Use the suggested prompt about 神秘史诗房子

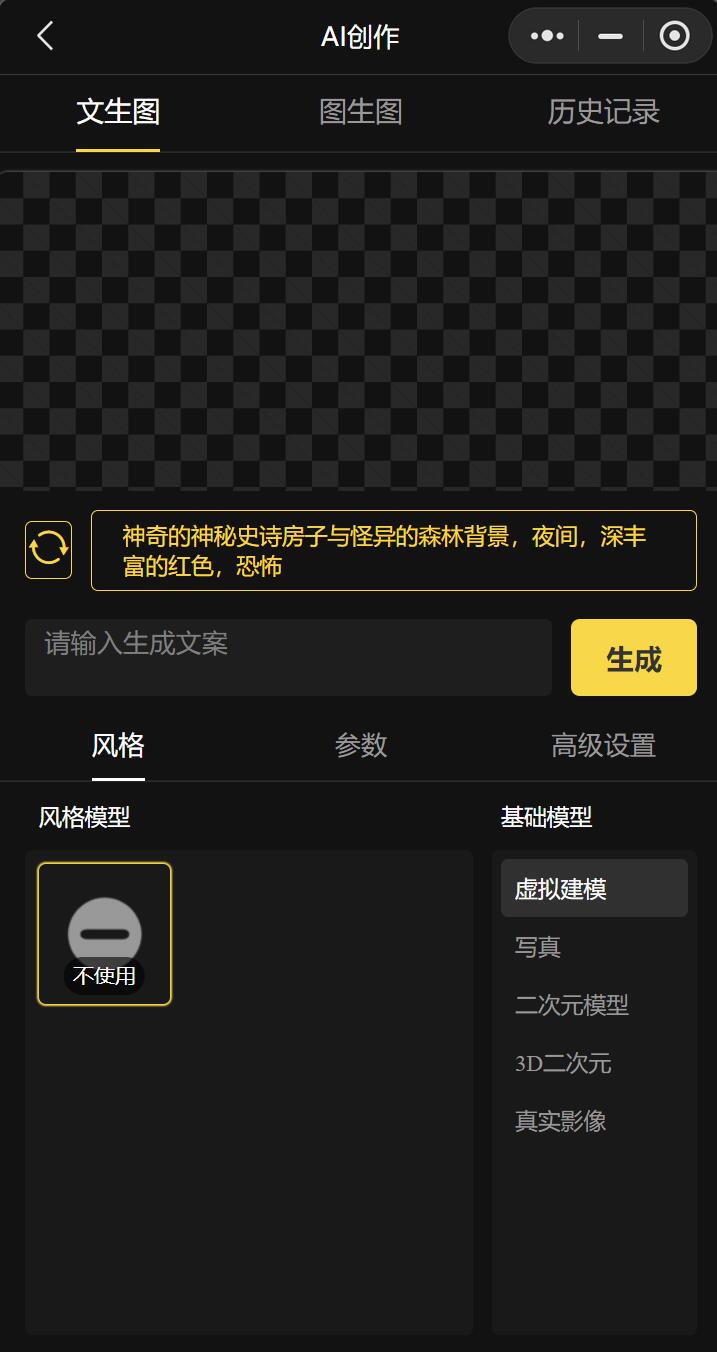pyautogui.click(x=393, y=551)
